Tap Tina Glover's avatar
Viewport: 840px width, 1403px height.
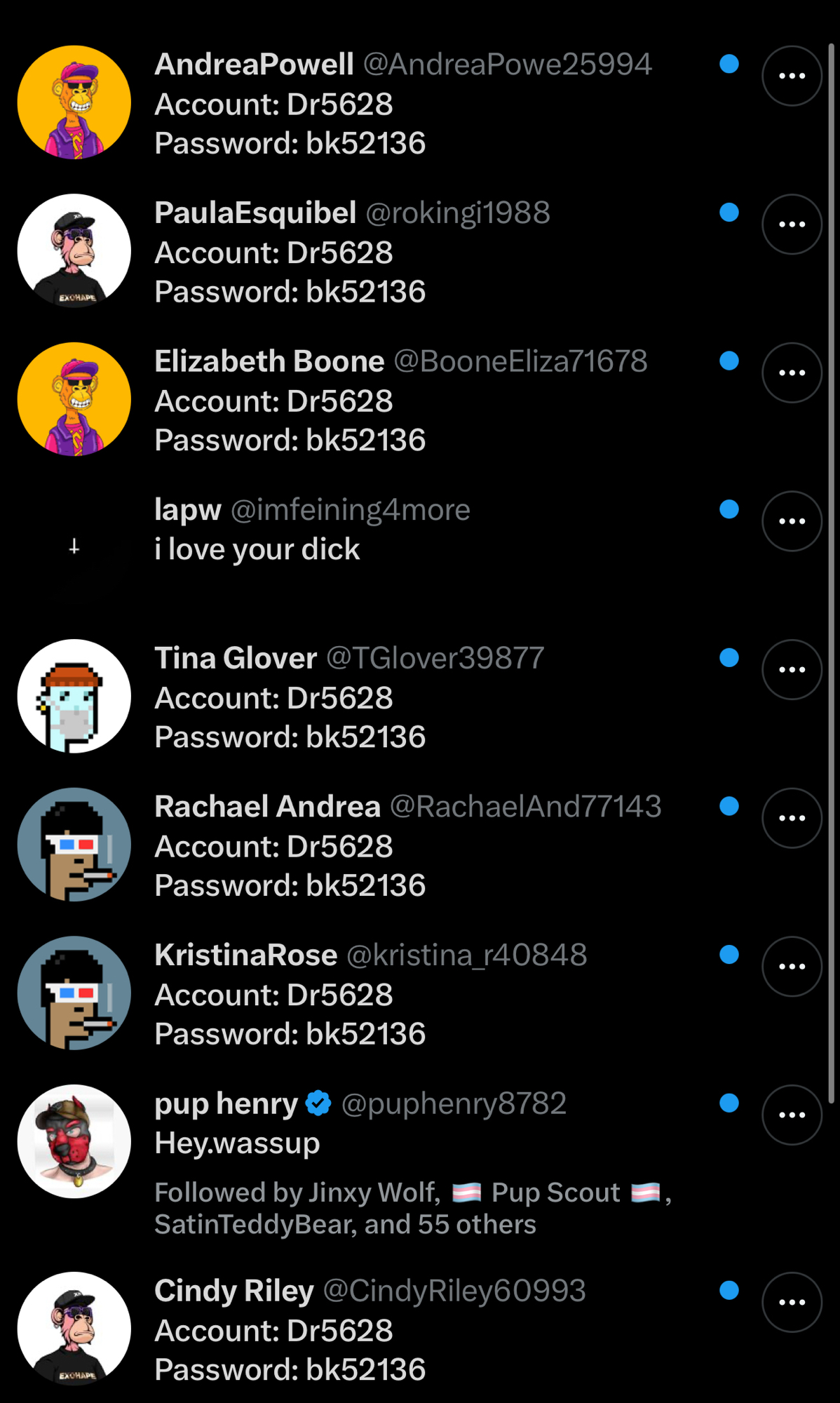pos(74,696)
